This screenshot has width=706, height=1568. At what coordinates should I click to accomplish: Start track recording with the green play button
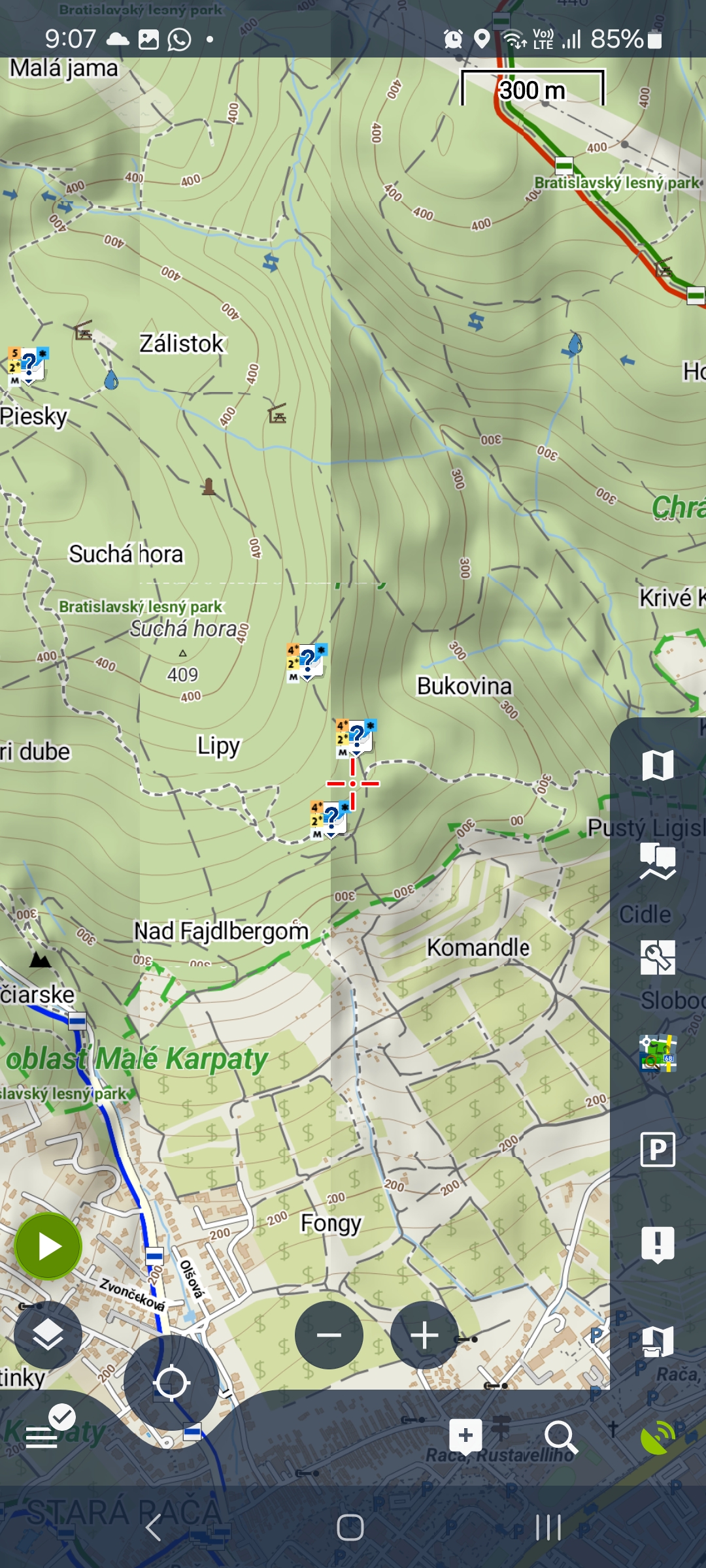[48, 1247]
